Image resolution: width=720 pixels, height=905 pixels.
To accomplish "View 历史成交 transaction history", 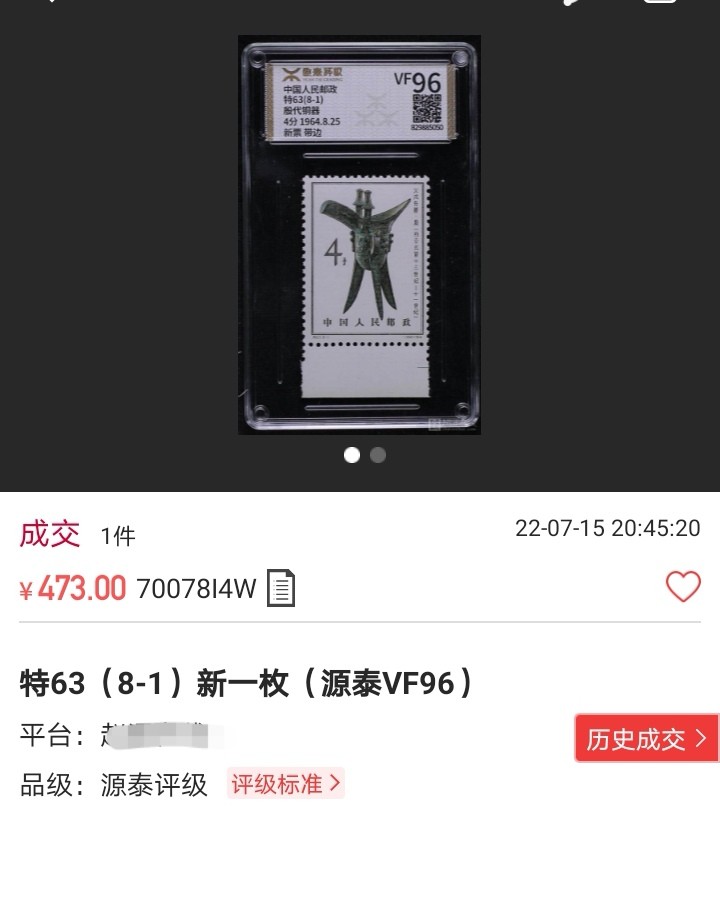I will pyautogui.click(x=647, y=739).
